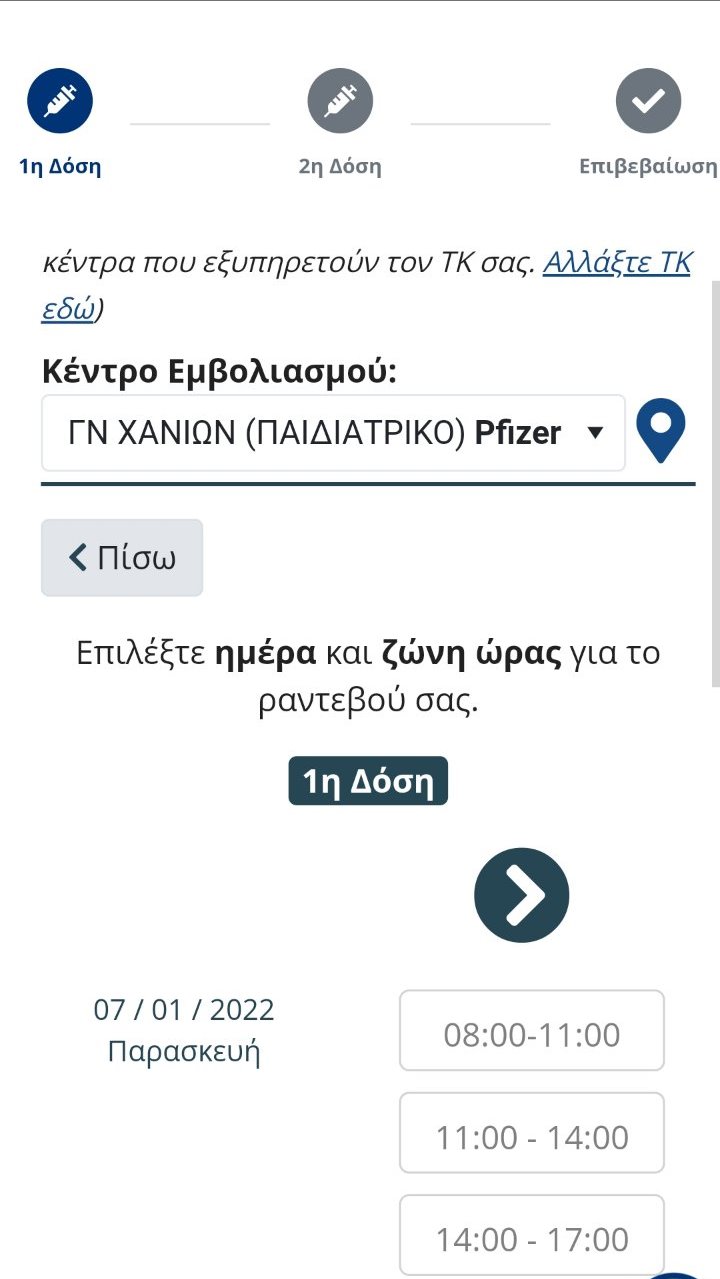The image size is (720, 1279).
Task: Choose the 11:00 - 14:00 time slot
Action: click(x=532, y=1133)
